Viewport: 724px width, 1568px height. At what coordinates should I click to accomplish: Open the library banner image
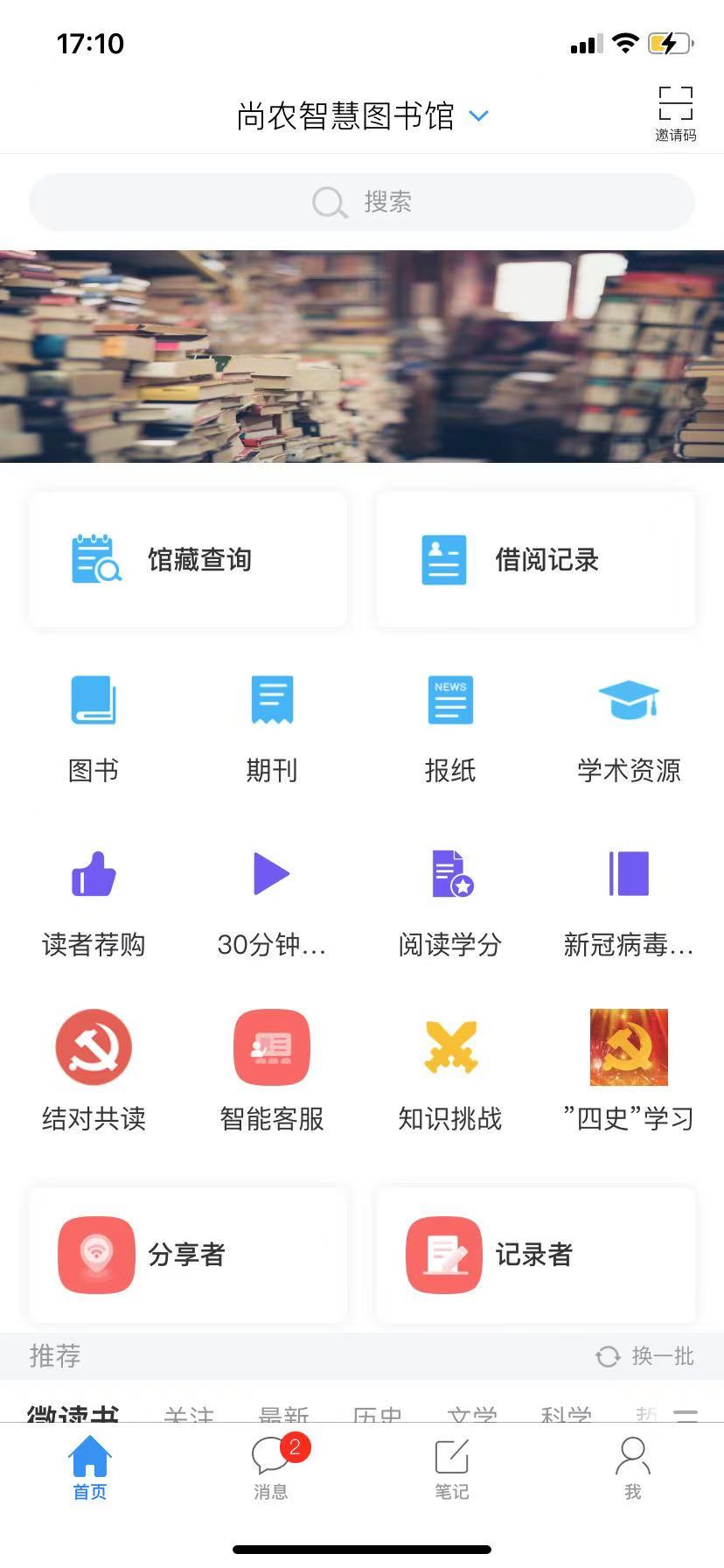tap(362, 356)
